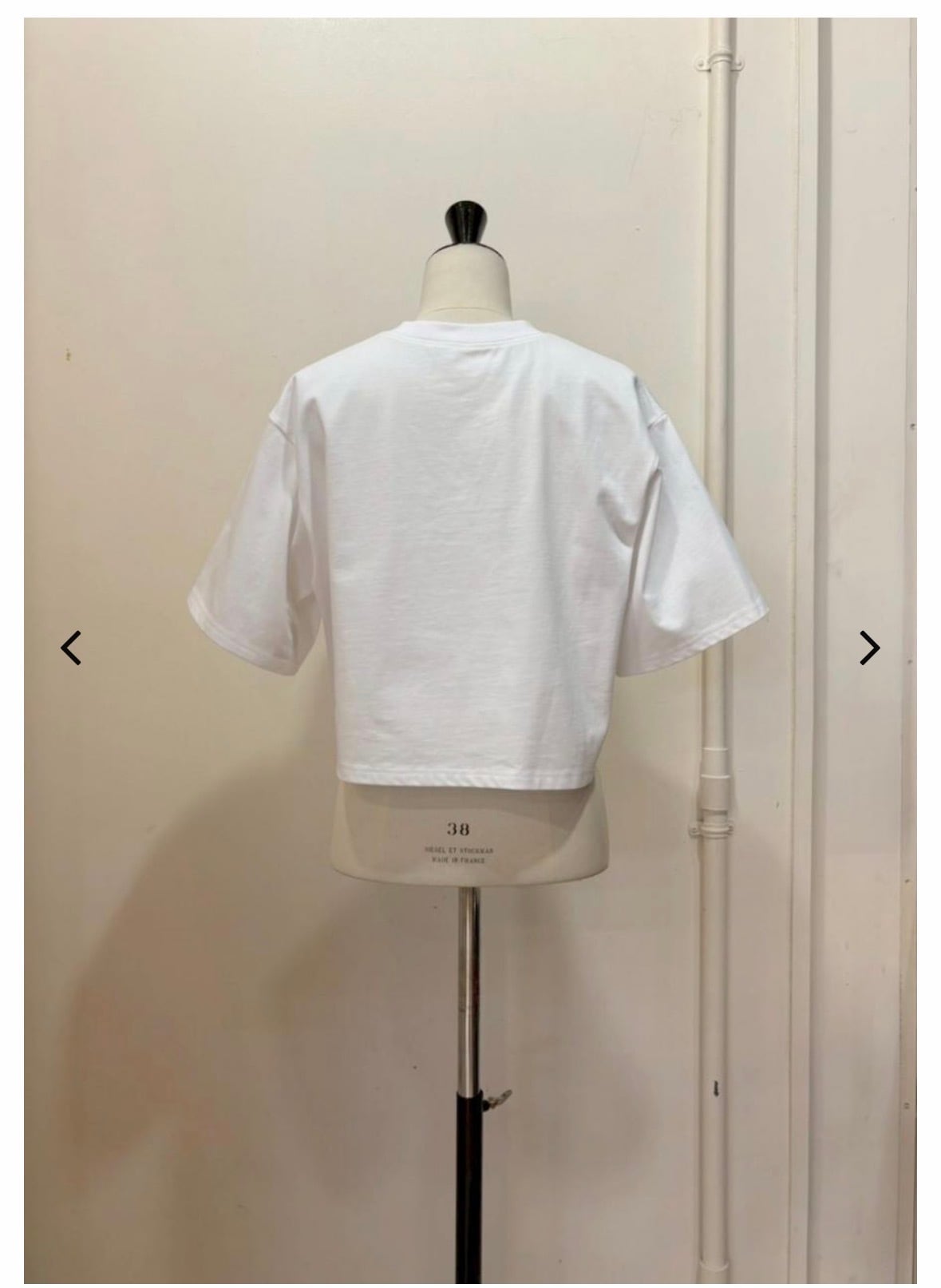
Task: Go to the previous product photo
Action: tap(71, 648)
